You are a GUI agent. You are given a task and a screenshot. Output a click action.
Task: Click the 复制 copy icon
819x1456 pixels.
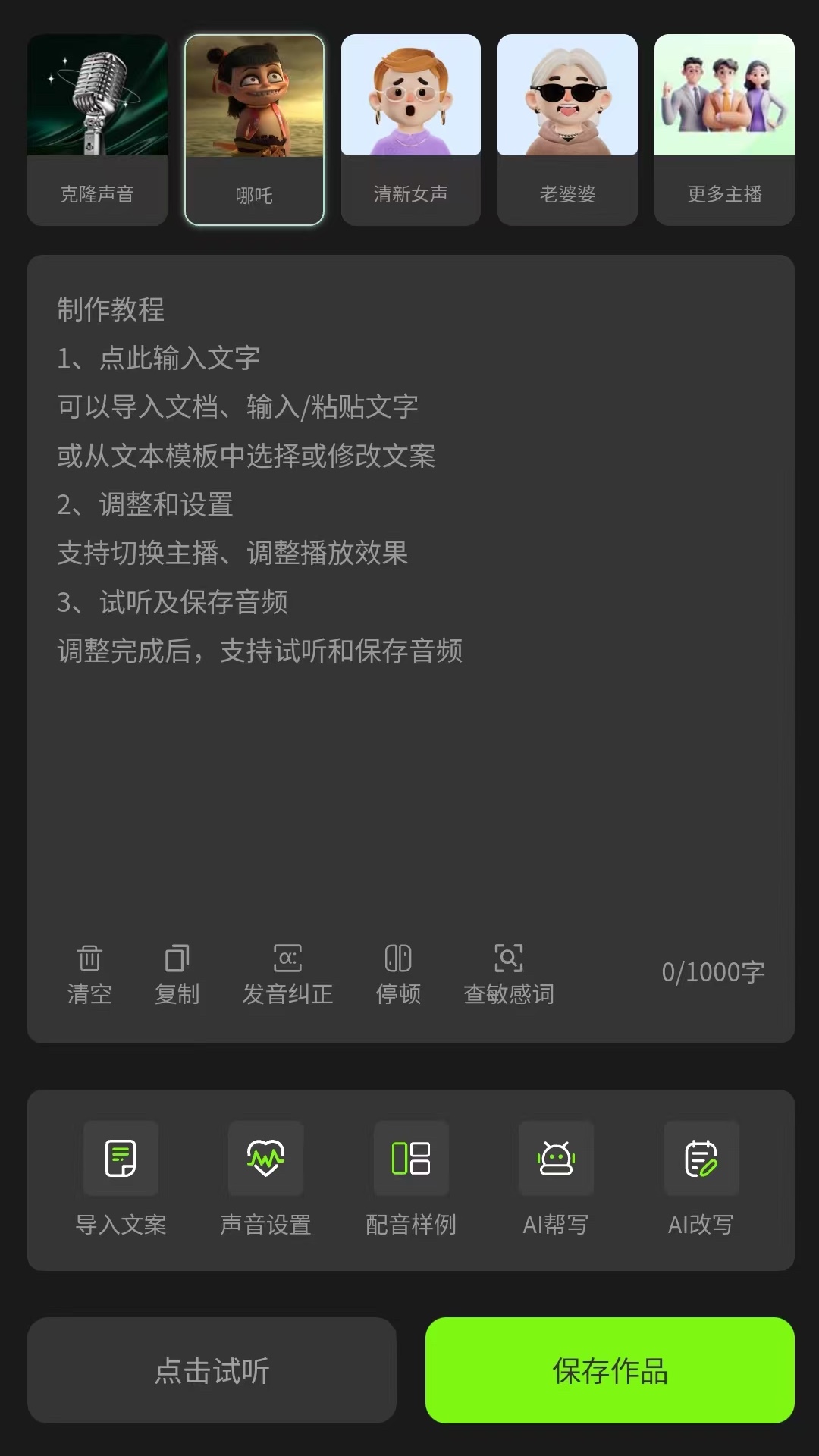click(x=177, y=974)
